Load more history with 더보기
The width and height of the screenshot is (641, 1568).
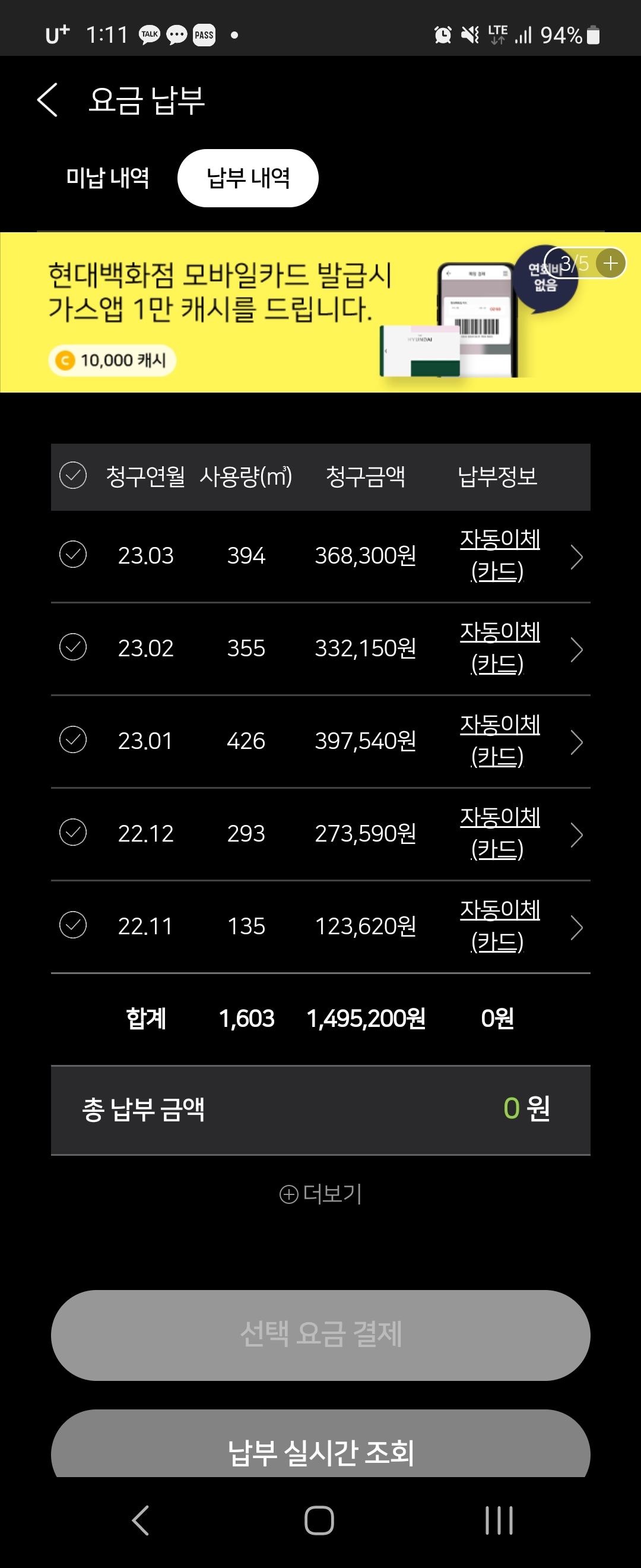(320, 1194)
